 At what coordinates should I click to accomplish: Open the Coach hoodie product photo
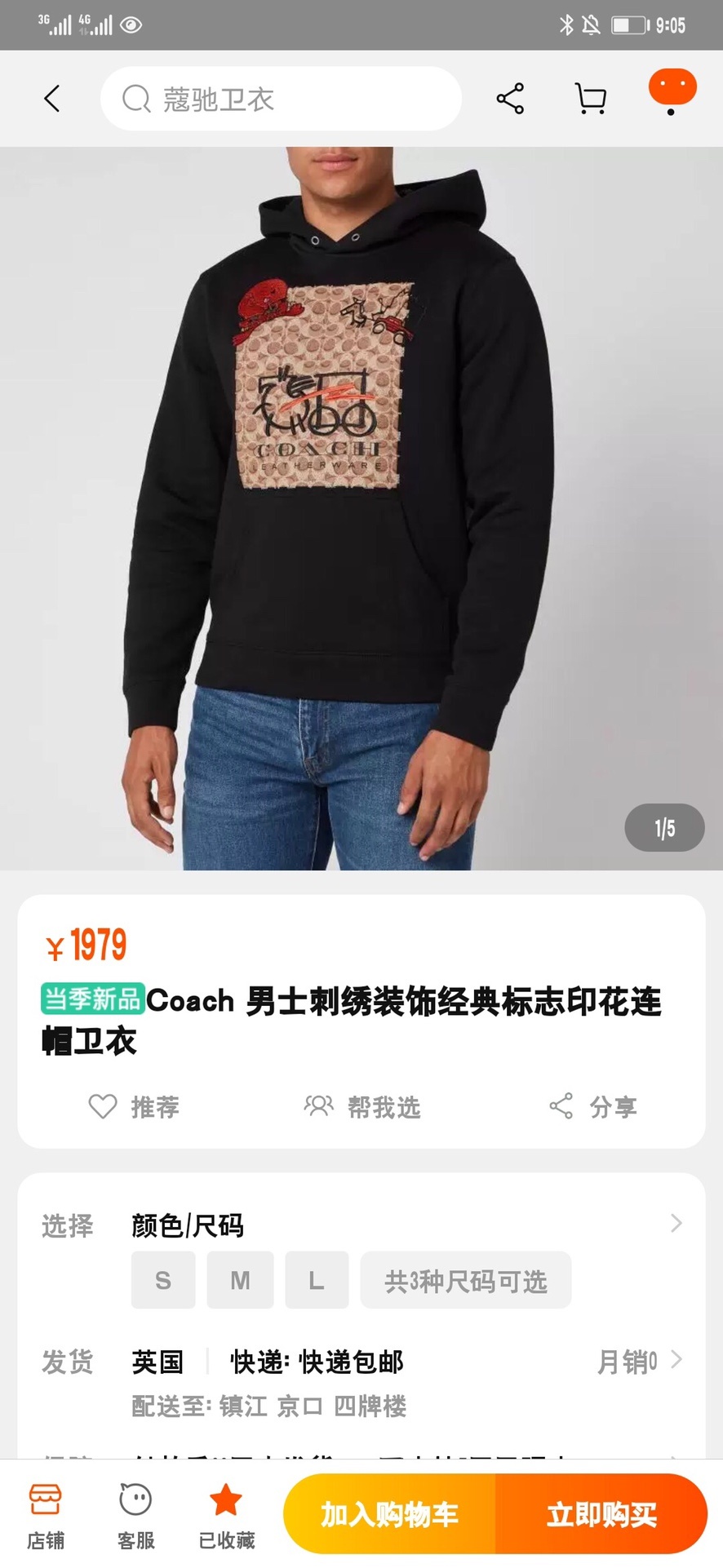[x=361, y=507]
